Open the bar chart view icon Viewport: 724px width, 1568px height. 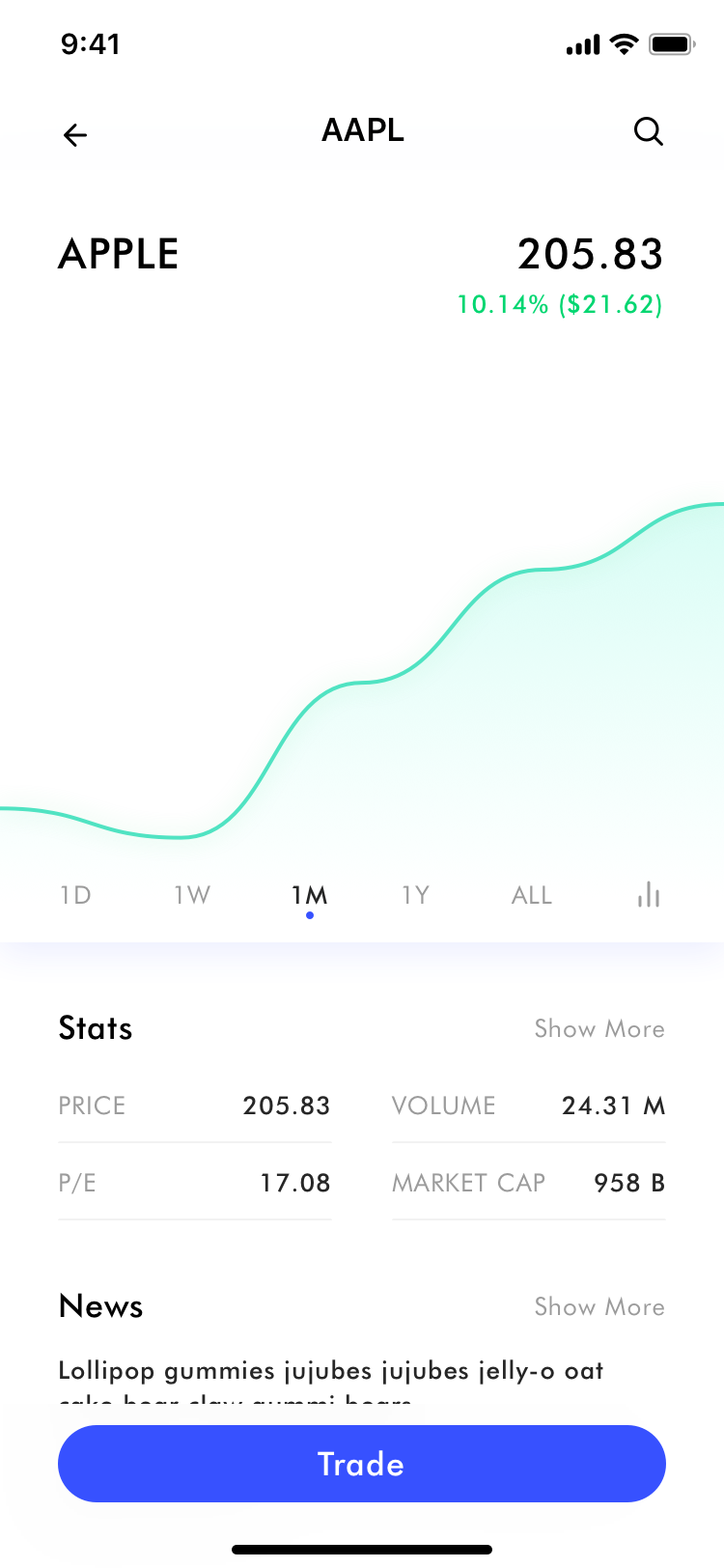(649, 895)
